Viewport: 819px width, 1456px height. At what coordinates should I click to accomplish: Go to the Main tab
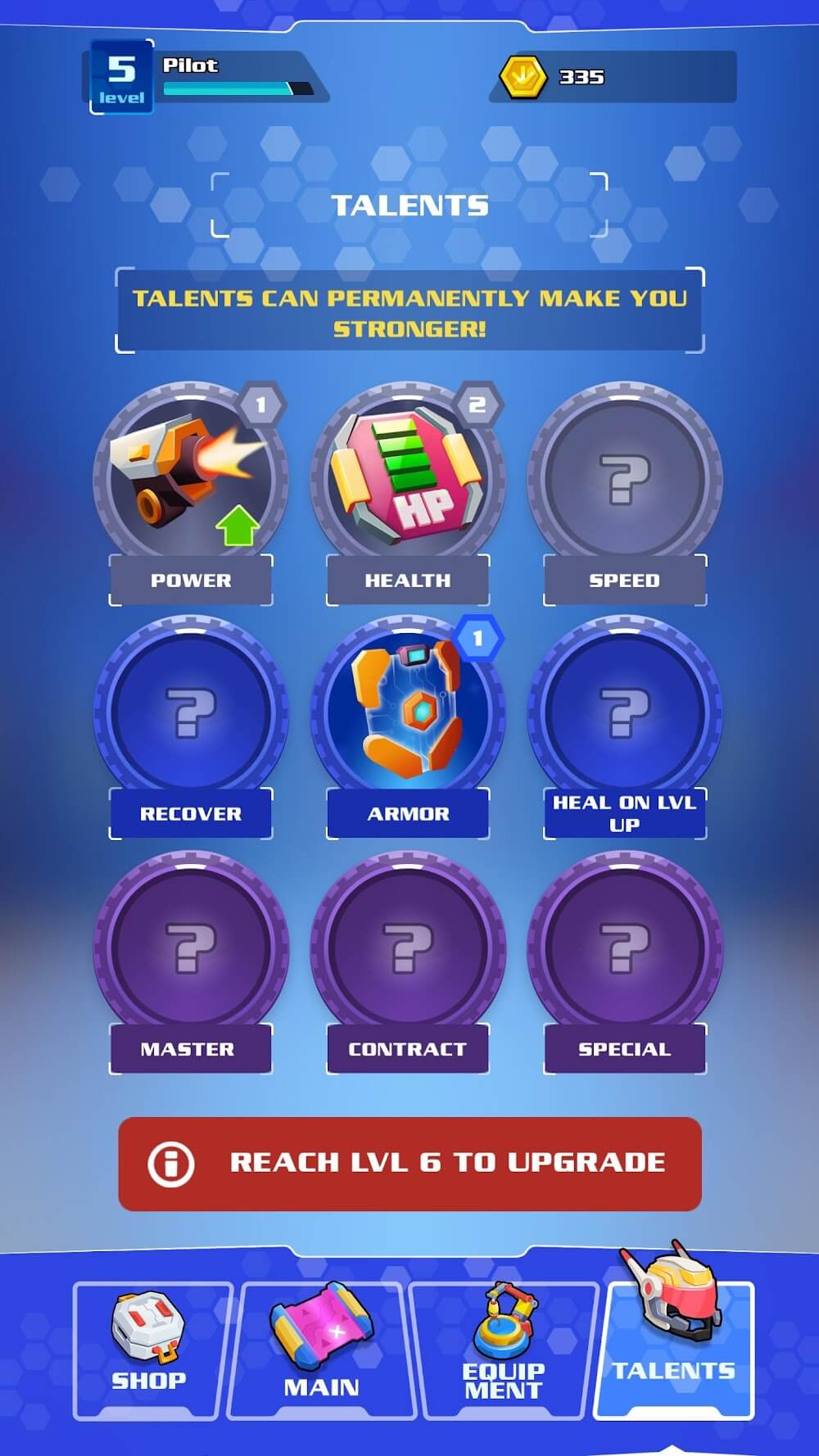[x=321, y=1347]
